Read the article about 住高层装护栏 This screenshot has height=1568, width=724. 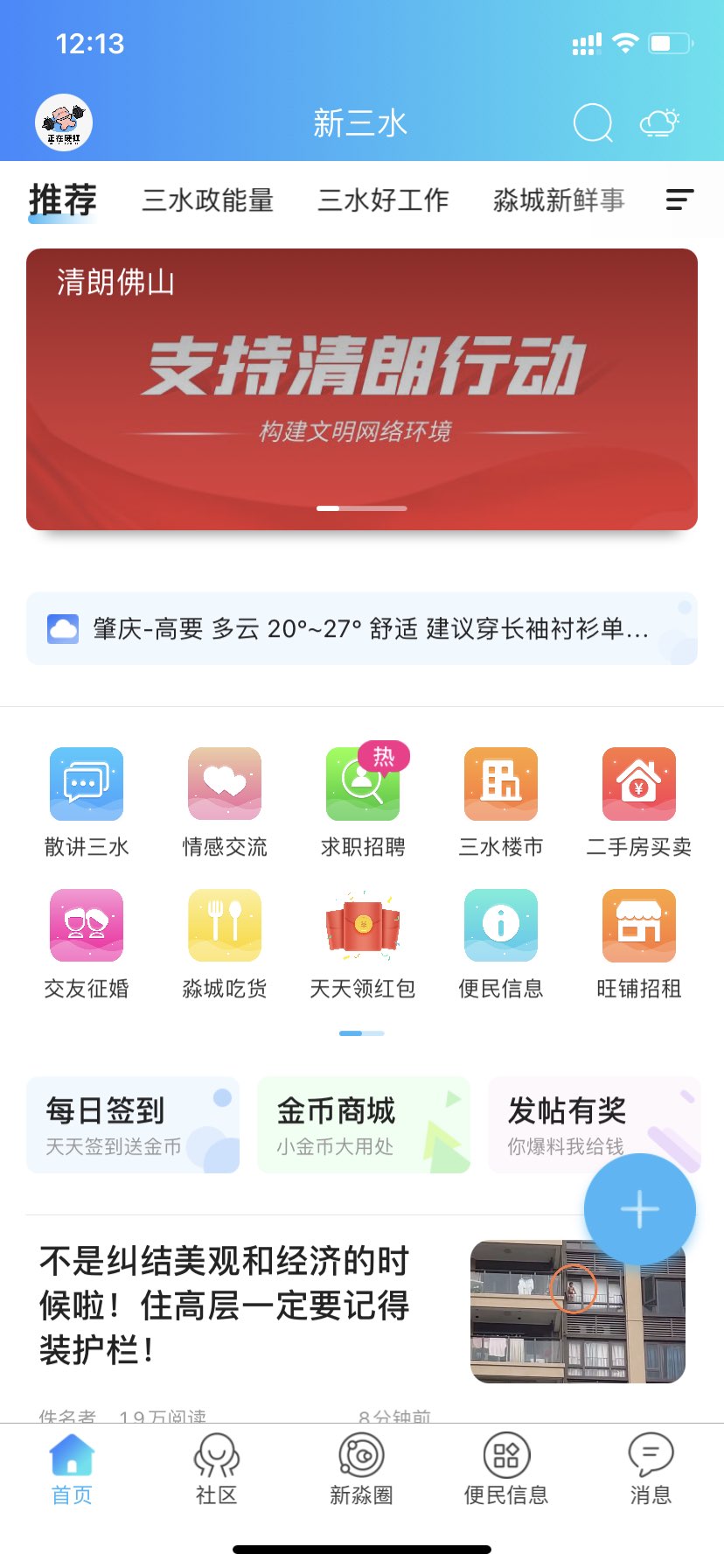[x=226, y=1305]
